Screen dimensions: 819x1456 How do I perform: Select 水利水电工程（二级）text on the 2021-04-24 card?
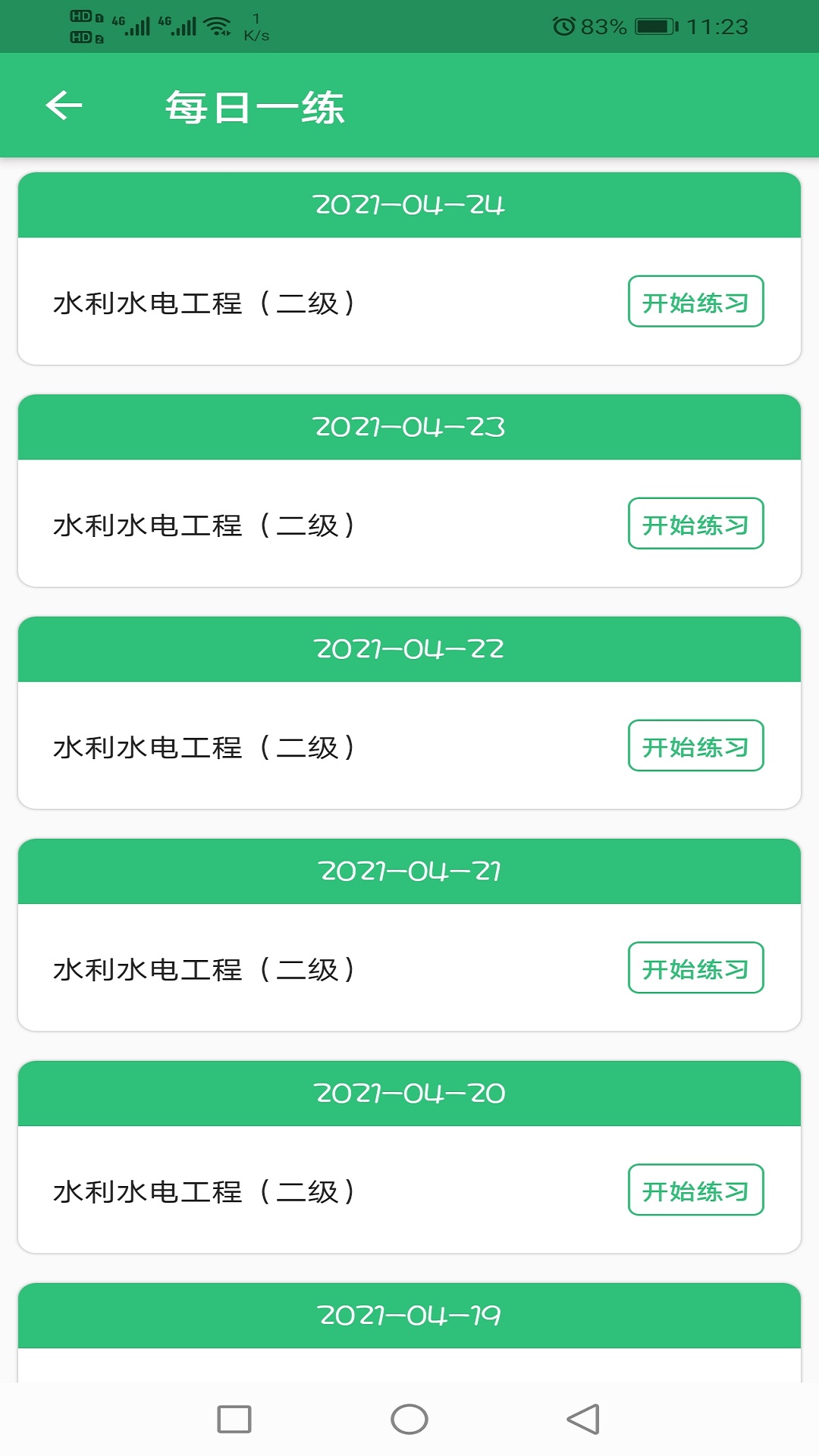tap(205, 302)
